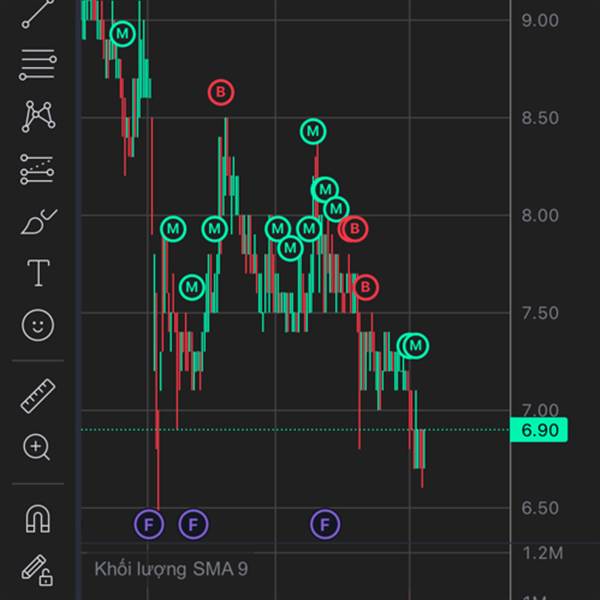Screen dimensions: 600x600
Task: Toggle magnet mode
Action: click(38, 519)
